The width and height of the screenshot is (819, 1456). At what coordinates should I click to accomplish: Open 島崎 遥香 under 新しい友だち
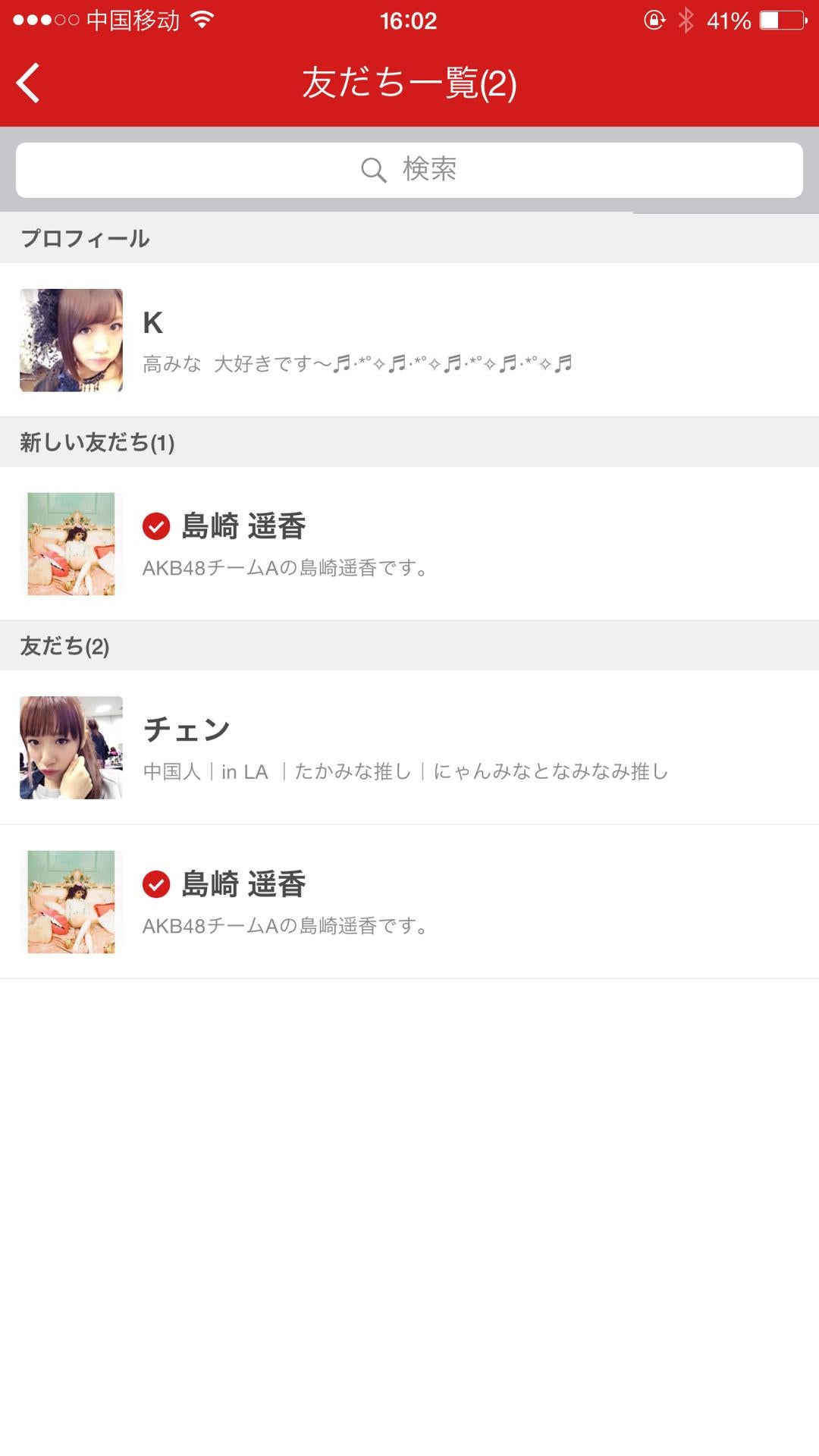pos(409,544)
